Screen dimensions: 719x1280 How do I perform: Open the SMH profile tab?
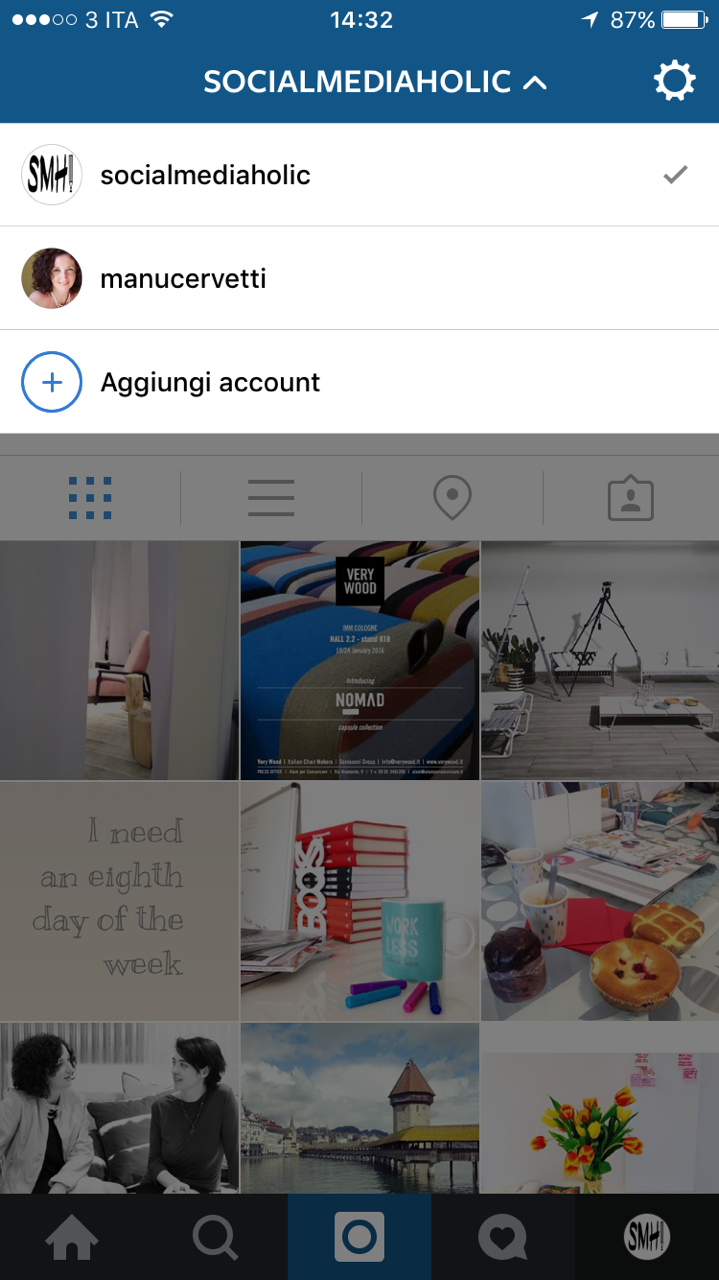647,1238
